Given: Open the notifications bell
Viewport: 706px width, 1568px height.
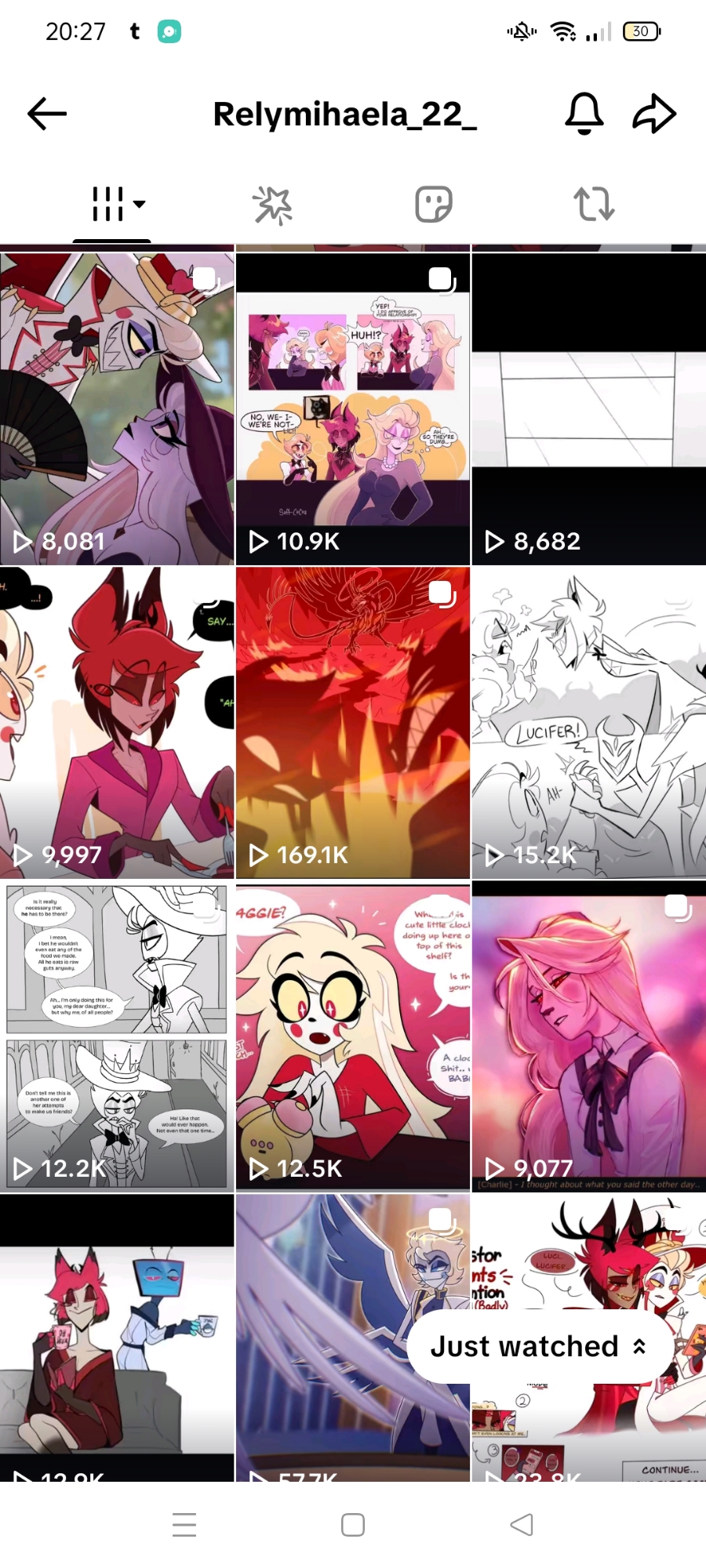Looking at the screenshot, I should click(584, 114).
